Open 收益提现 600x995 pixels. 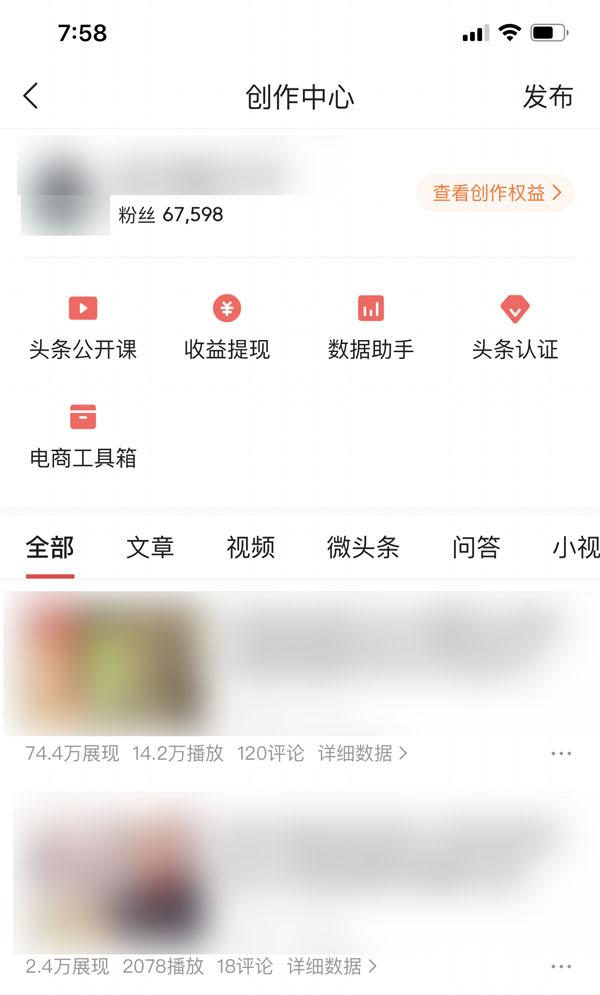point(227,327)
